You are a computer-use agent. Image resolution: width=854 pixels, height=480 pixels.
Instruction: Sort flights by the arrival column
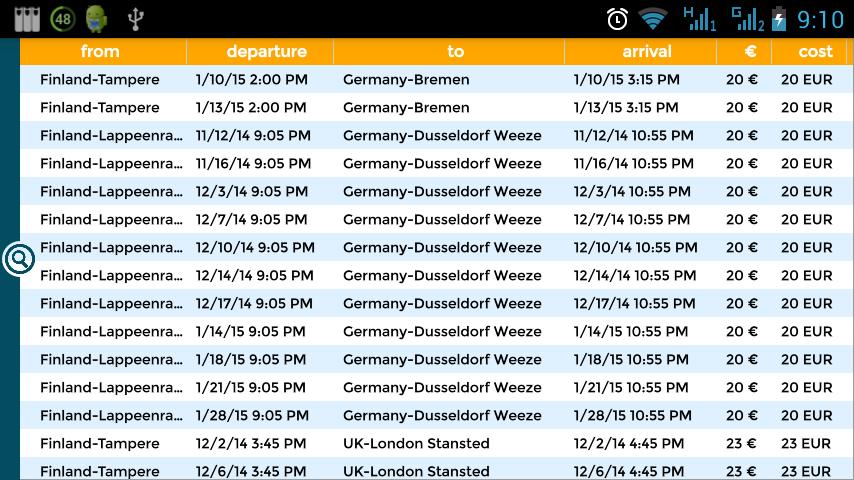[x=647, y=51]
